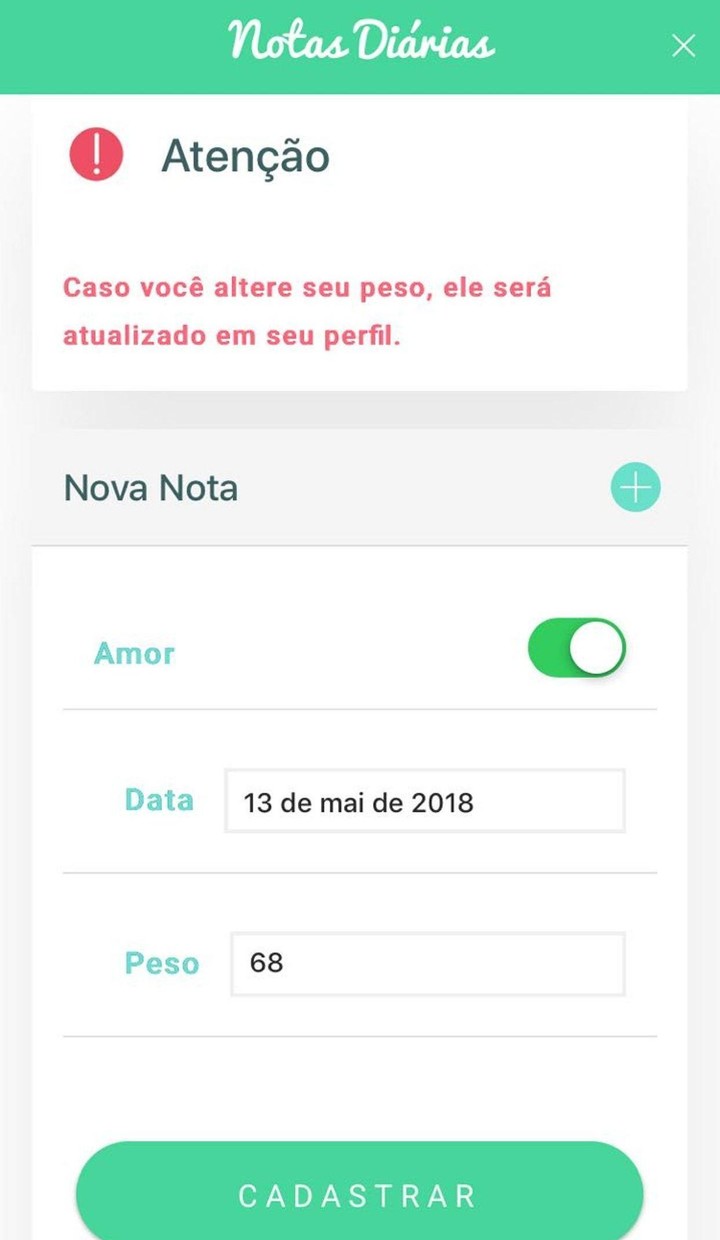Click the Data label
This screenshot has height=1240, width=720.
[158, 800]
